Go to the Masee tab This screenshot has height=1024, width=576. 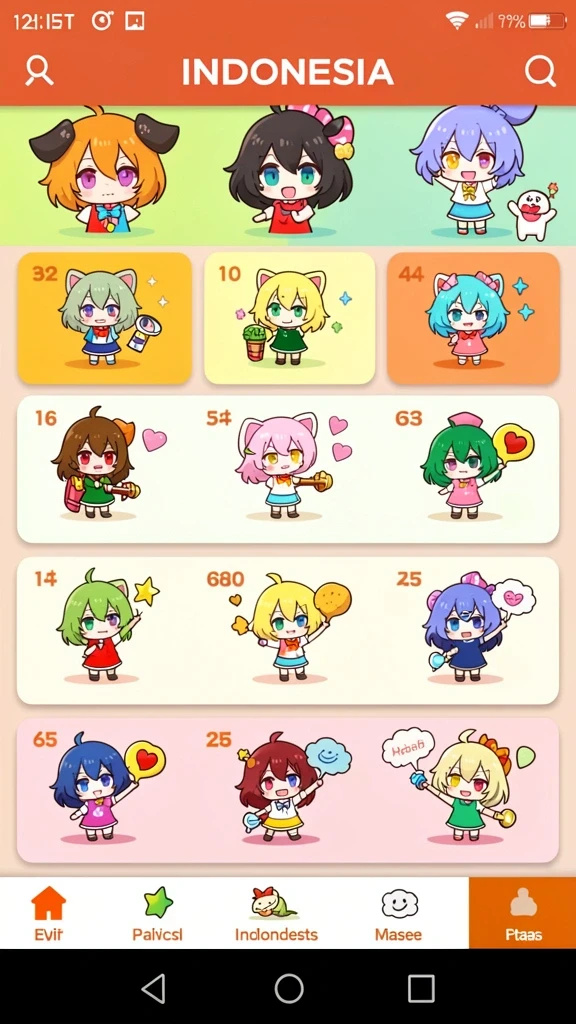pyautogui.click(x=398, y=913)
